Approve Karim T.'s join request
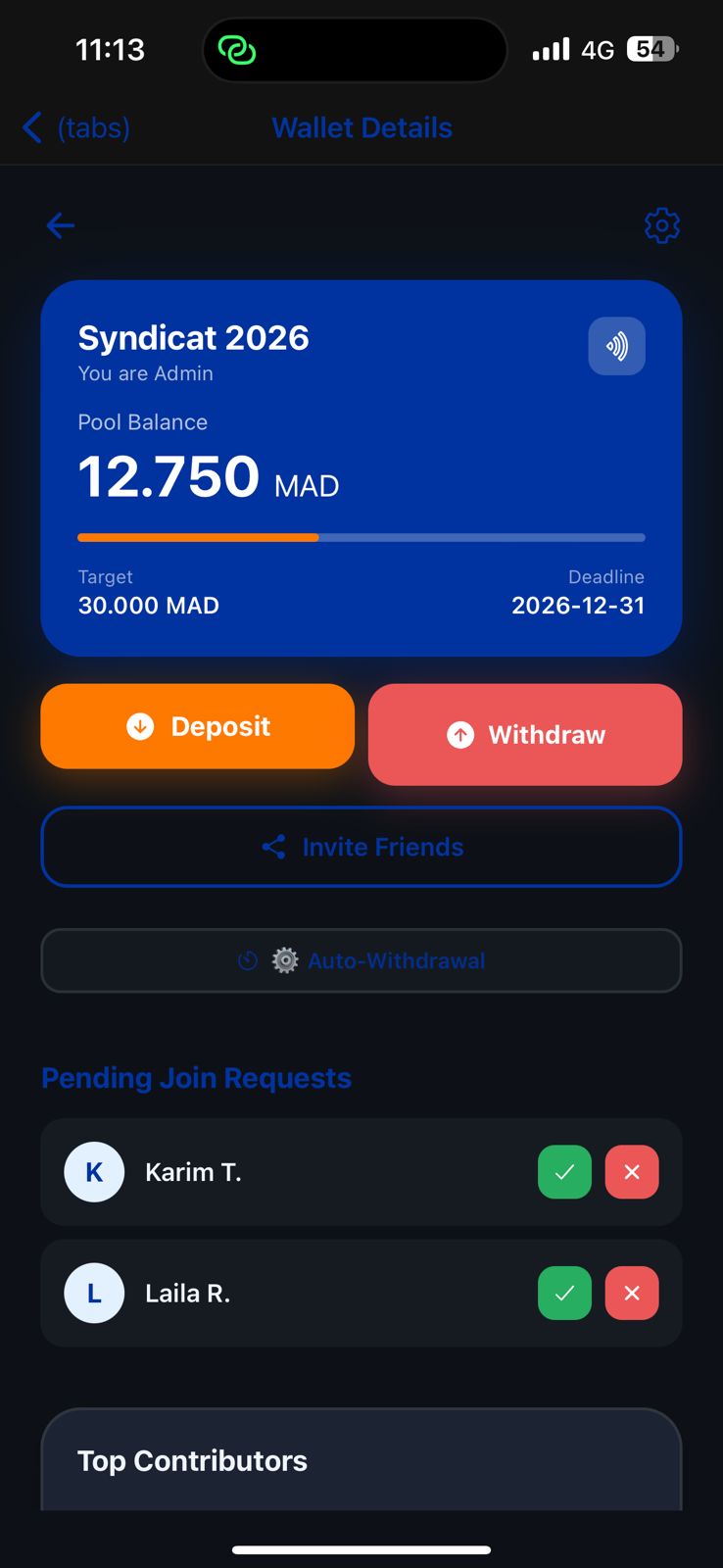Image resolution: width=723 pixels, height=1568 pixels. coord(564,1171)
